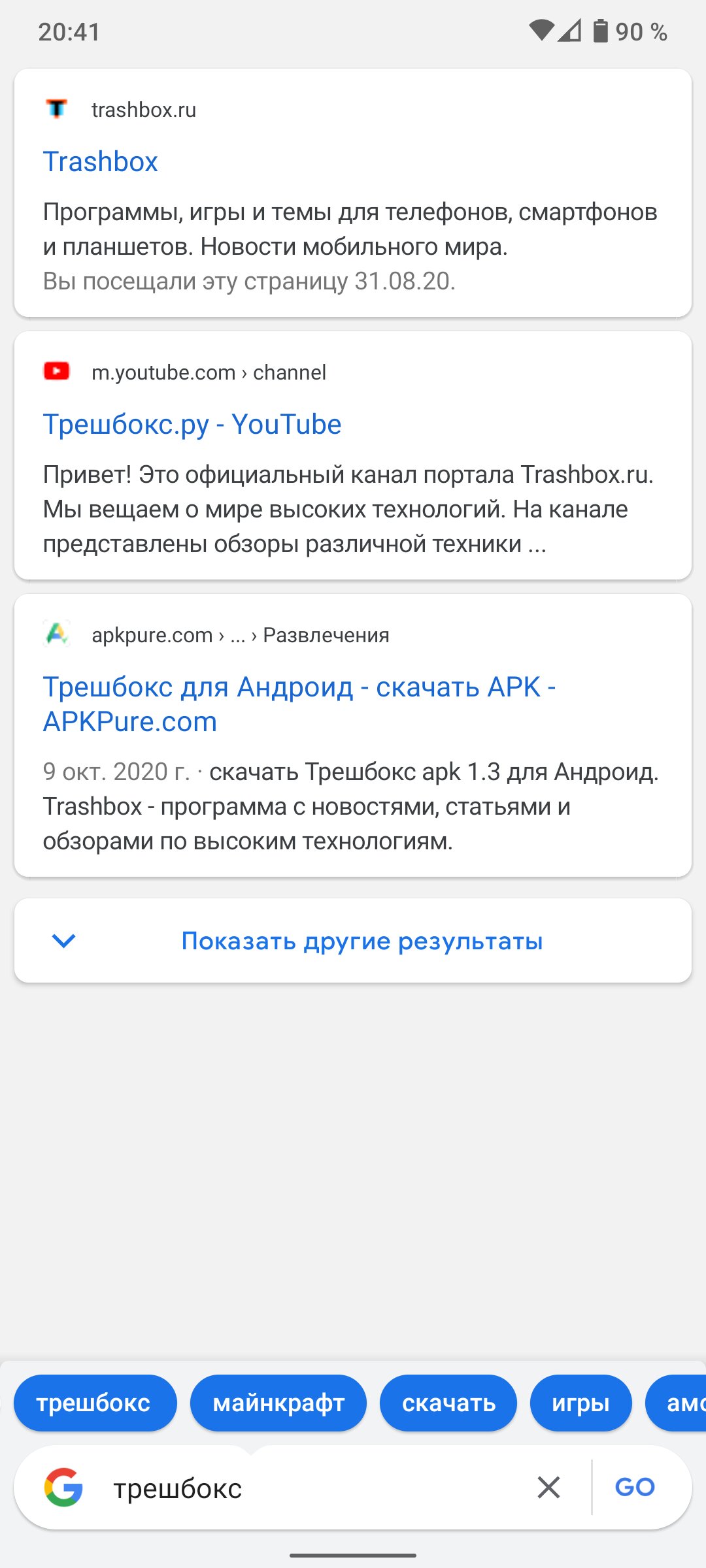The height and width of the screenshot is (1568, 706).
Task: Select the майнкрафт suggestion chip
Action: tap(278, 1403)
